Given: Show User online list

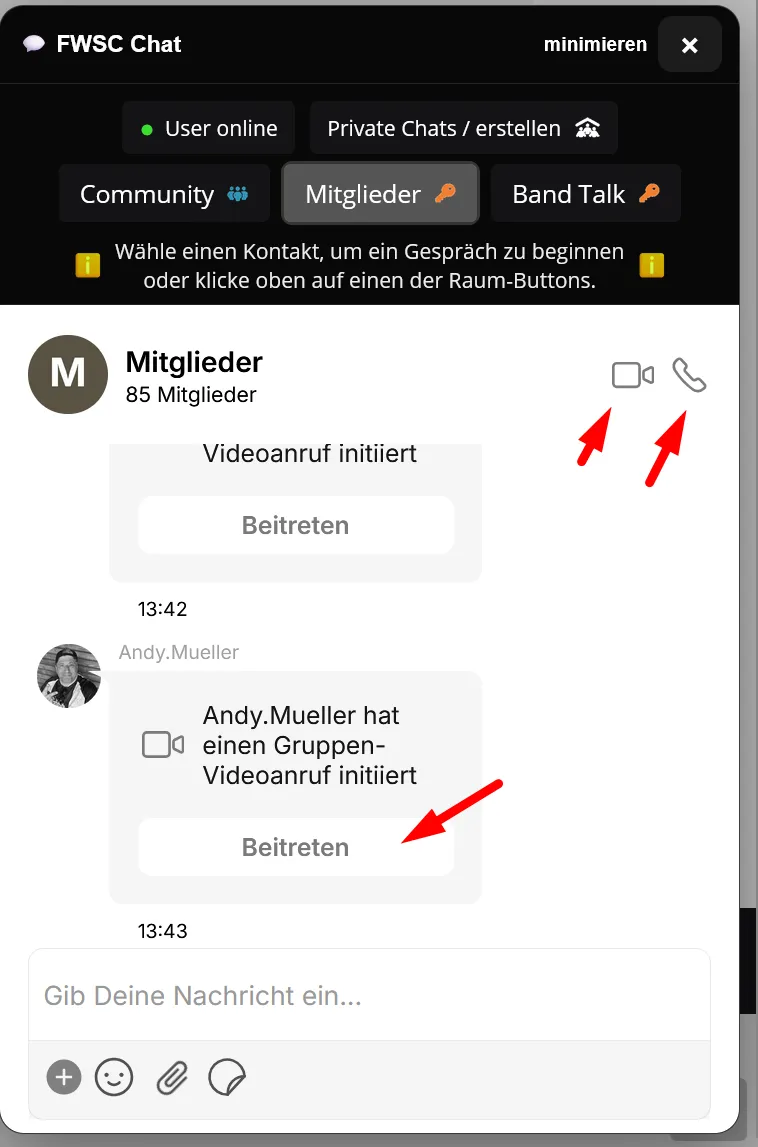Looking at the screenshot, I should pos(208,128).
